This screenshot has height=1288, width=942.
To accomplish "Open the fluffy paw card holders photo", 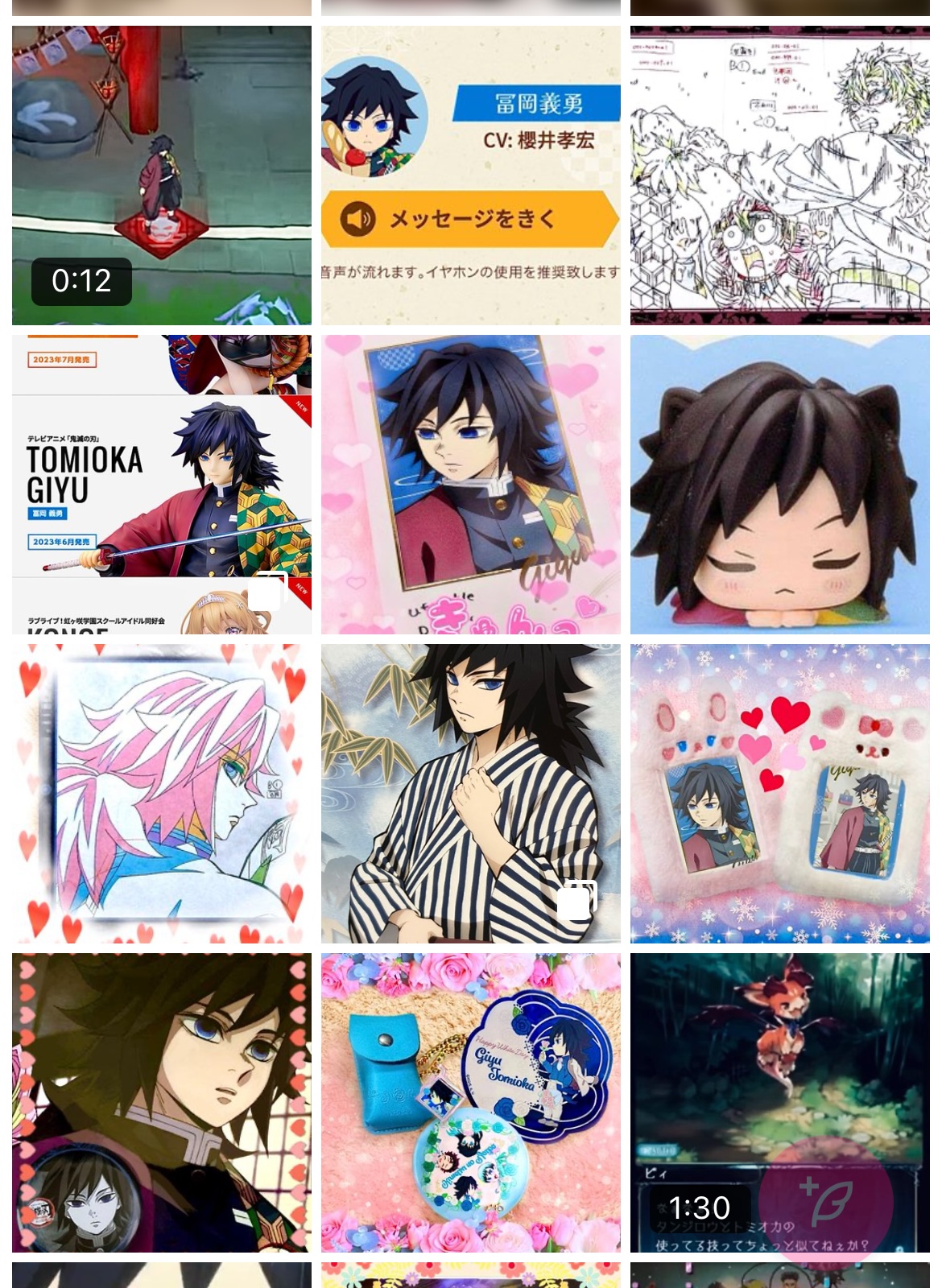I will click(779, 793).
